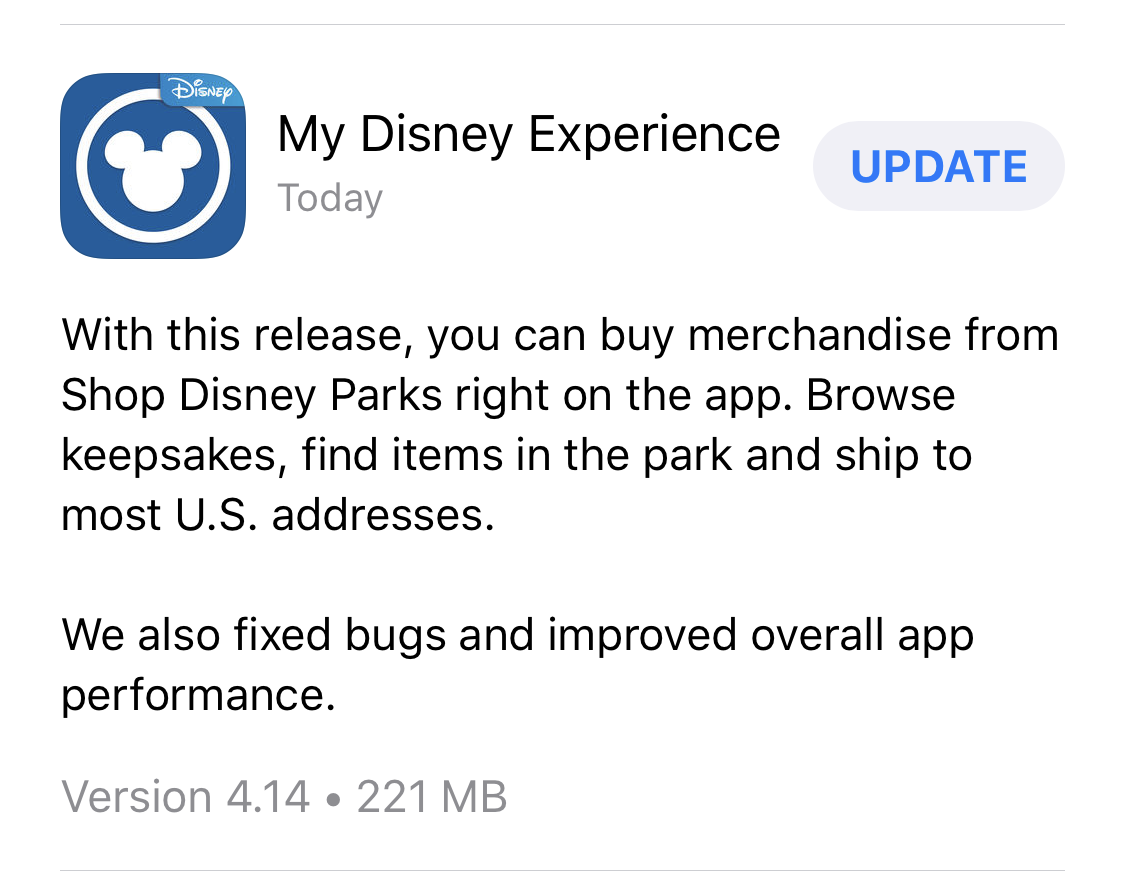Image resolution: width=1125 pixels, height=886 pixels.
Task: Update the My Disney Experience app
Action: (938, 167)
